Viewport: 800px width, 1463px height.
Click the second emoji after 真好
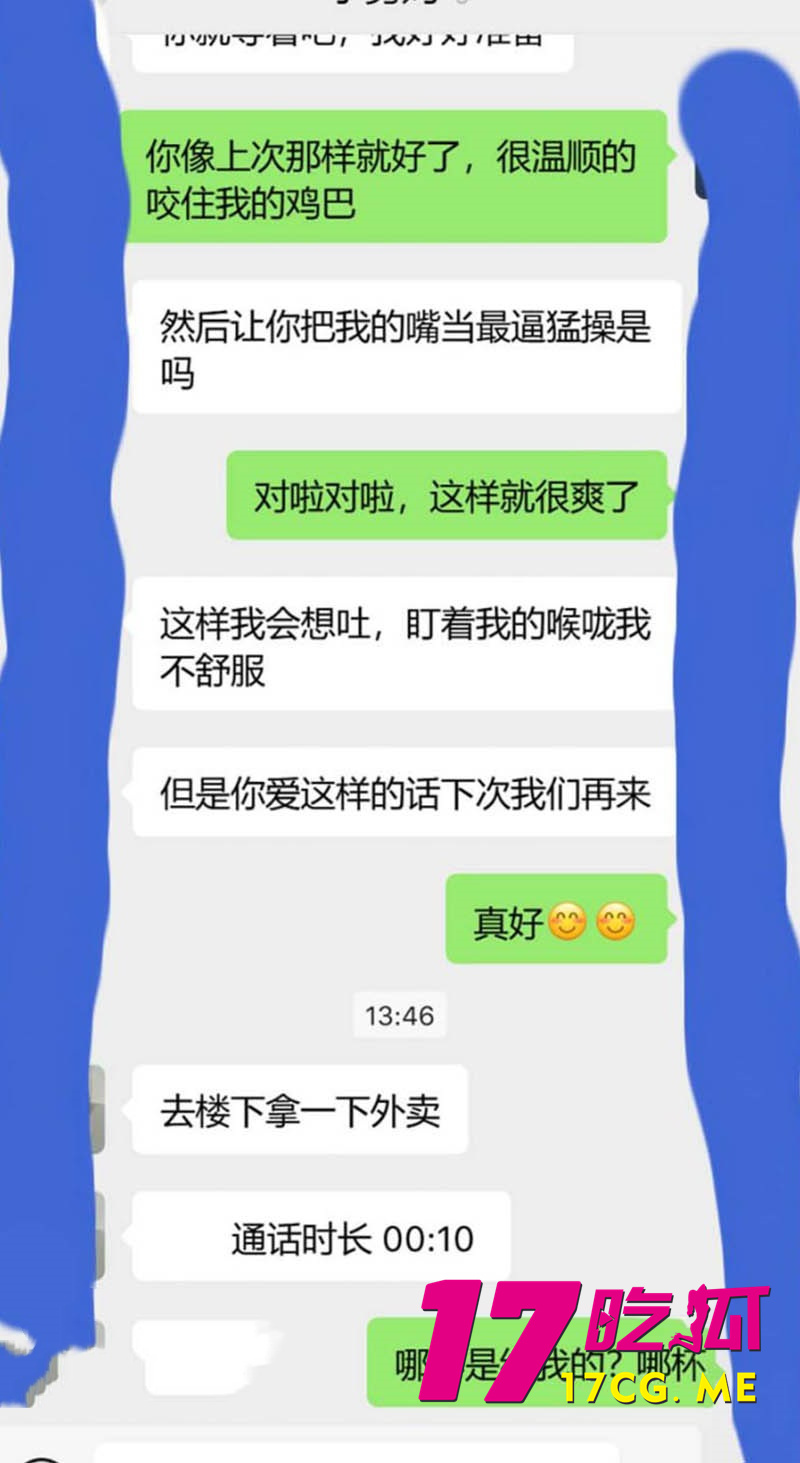[617, 923]
